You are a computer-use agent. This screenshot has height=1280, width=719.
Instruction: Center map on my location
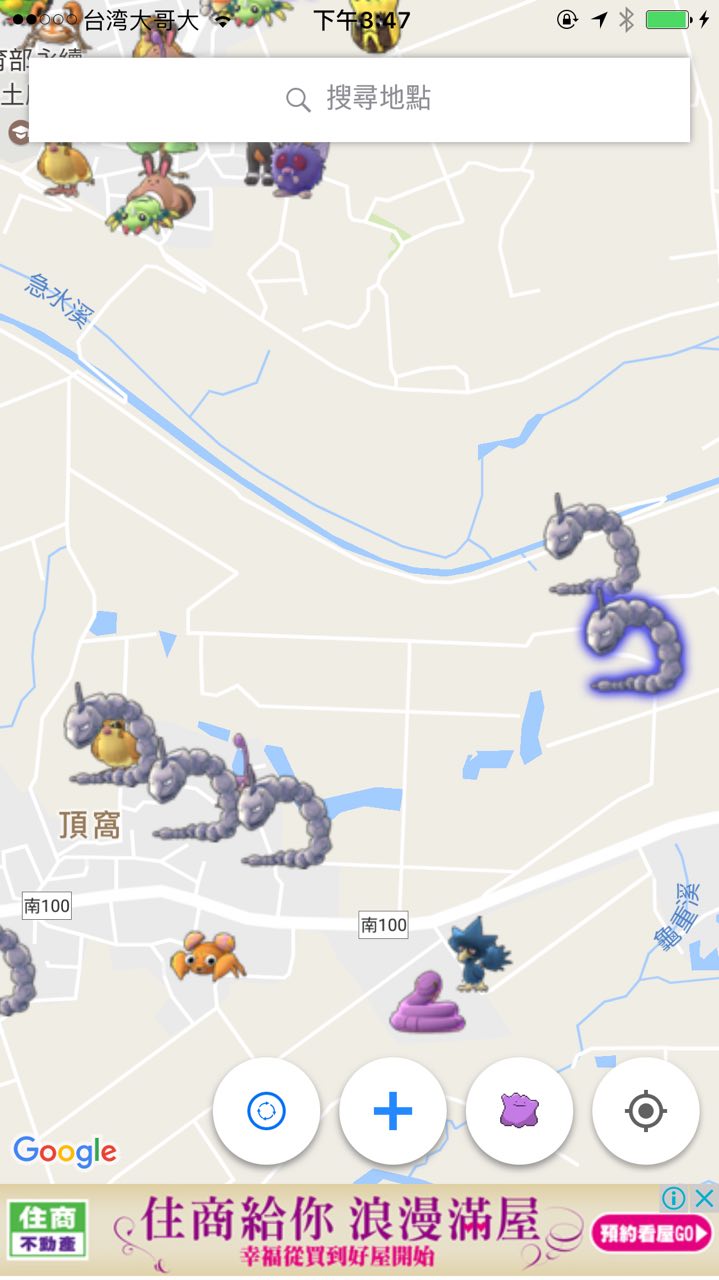[x=645, y=1111]
